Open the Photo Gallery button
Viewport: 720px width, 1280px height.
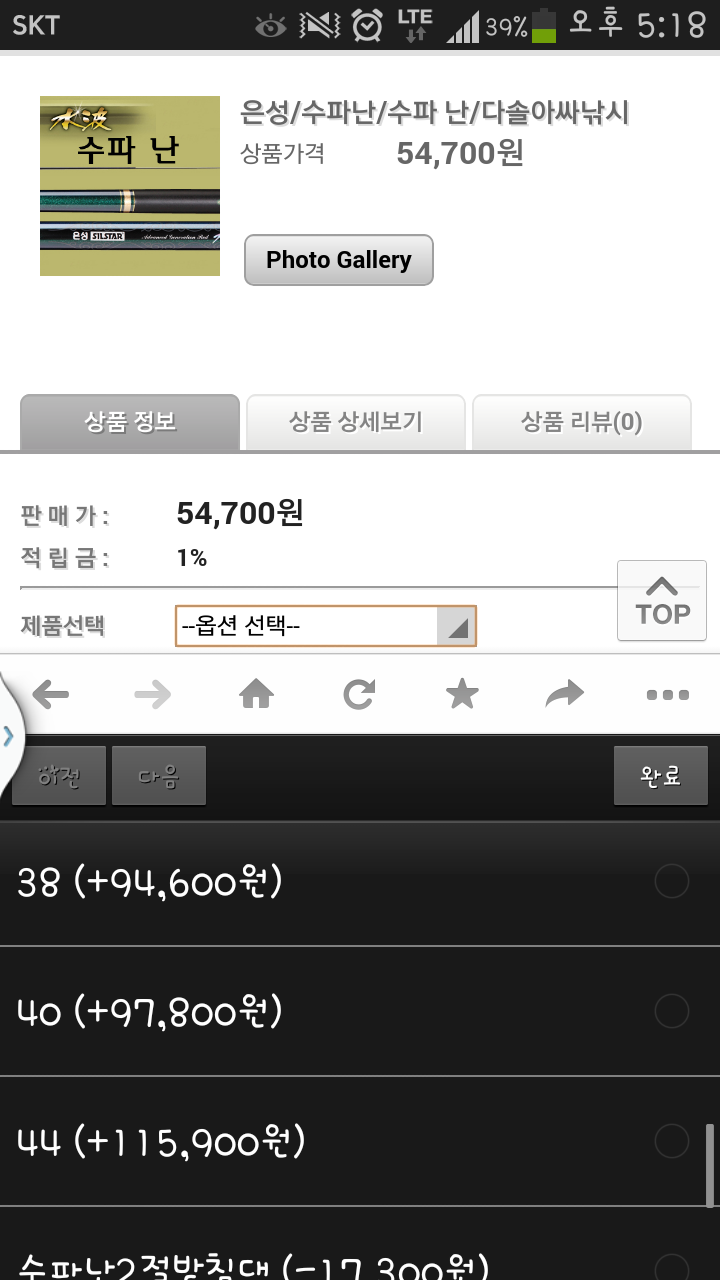pyautogui.click(x=338, y=260)
